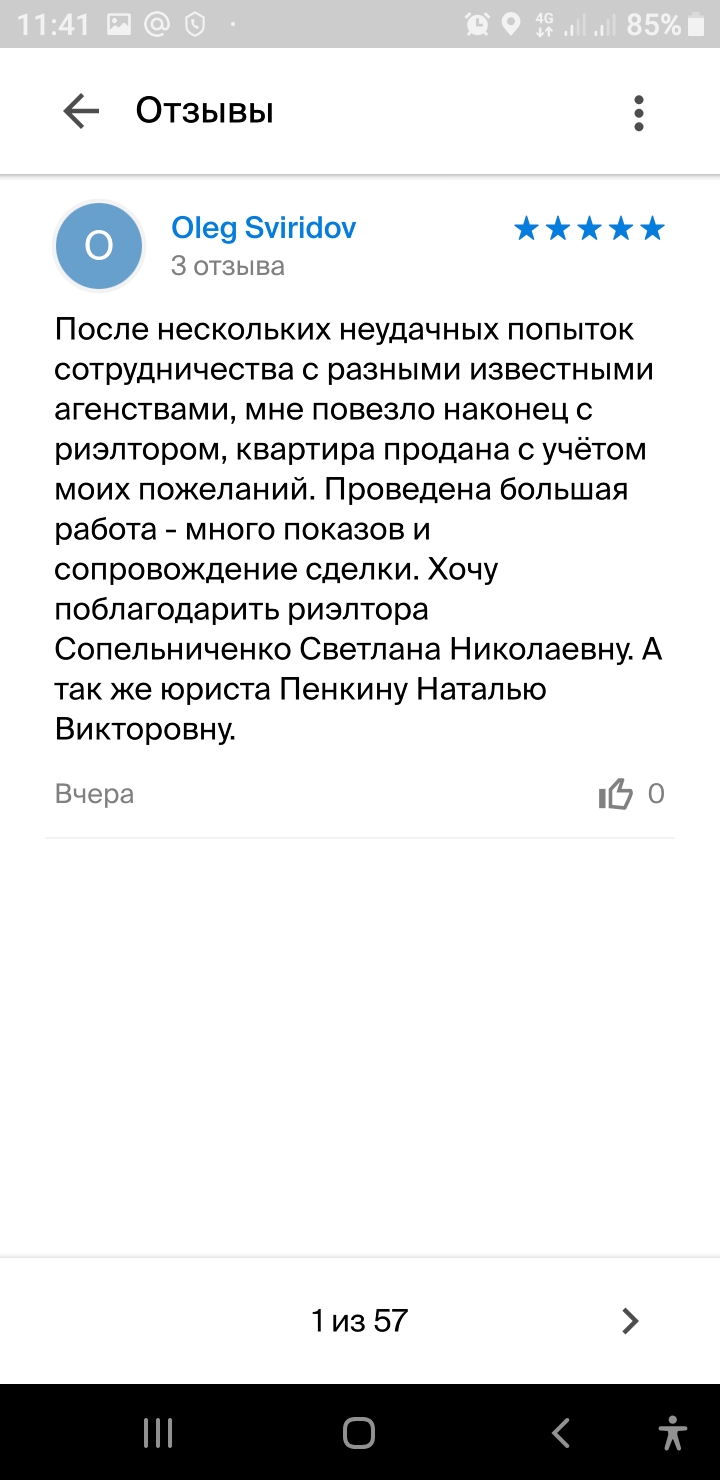Open recent apps from navigation bar

coord(158,1433)
